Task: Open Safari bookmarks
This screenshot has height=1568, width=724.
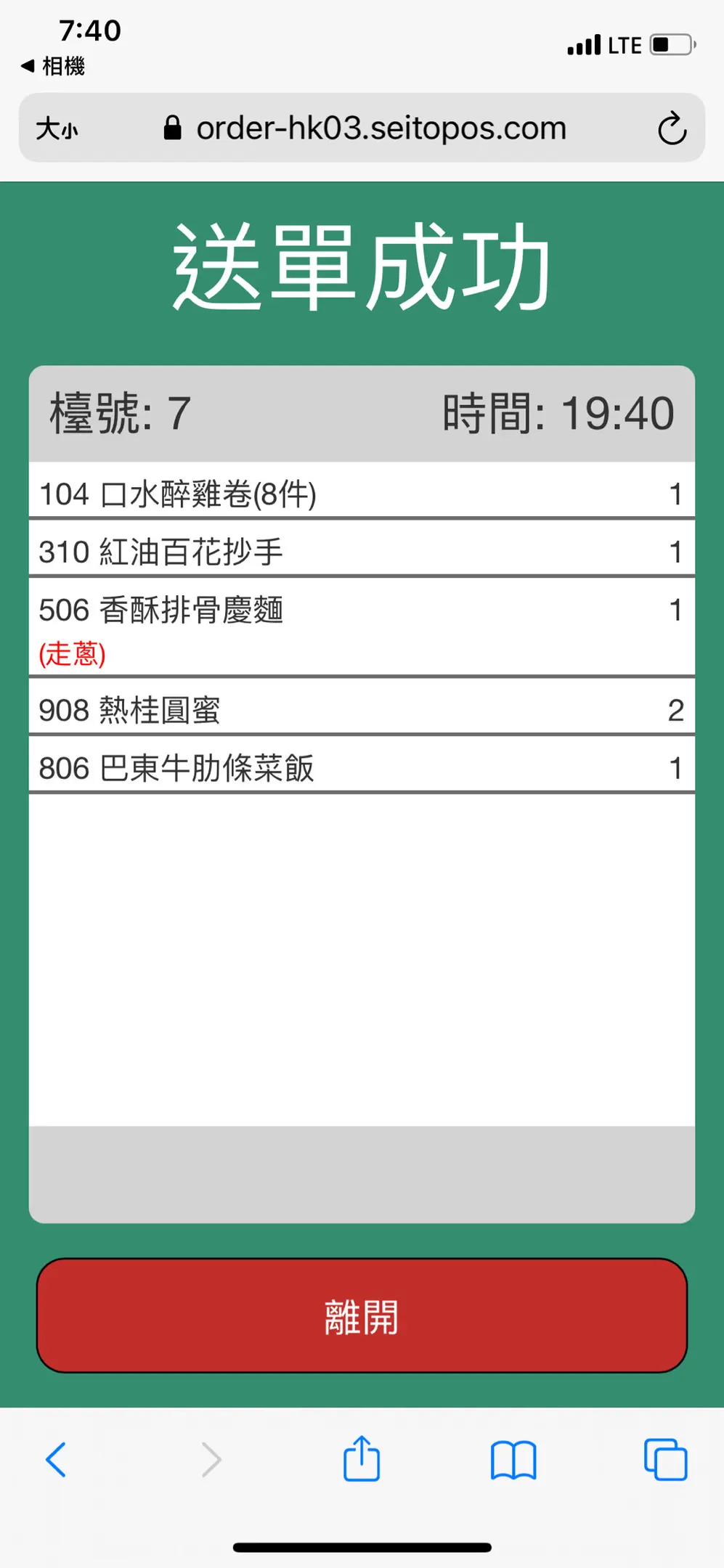Action: 513,1460
